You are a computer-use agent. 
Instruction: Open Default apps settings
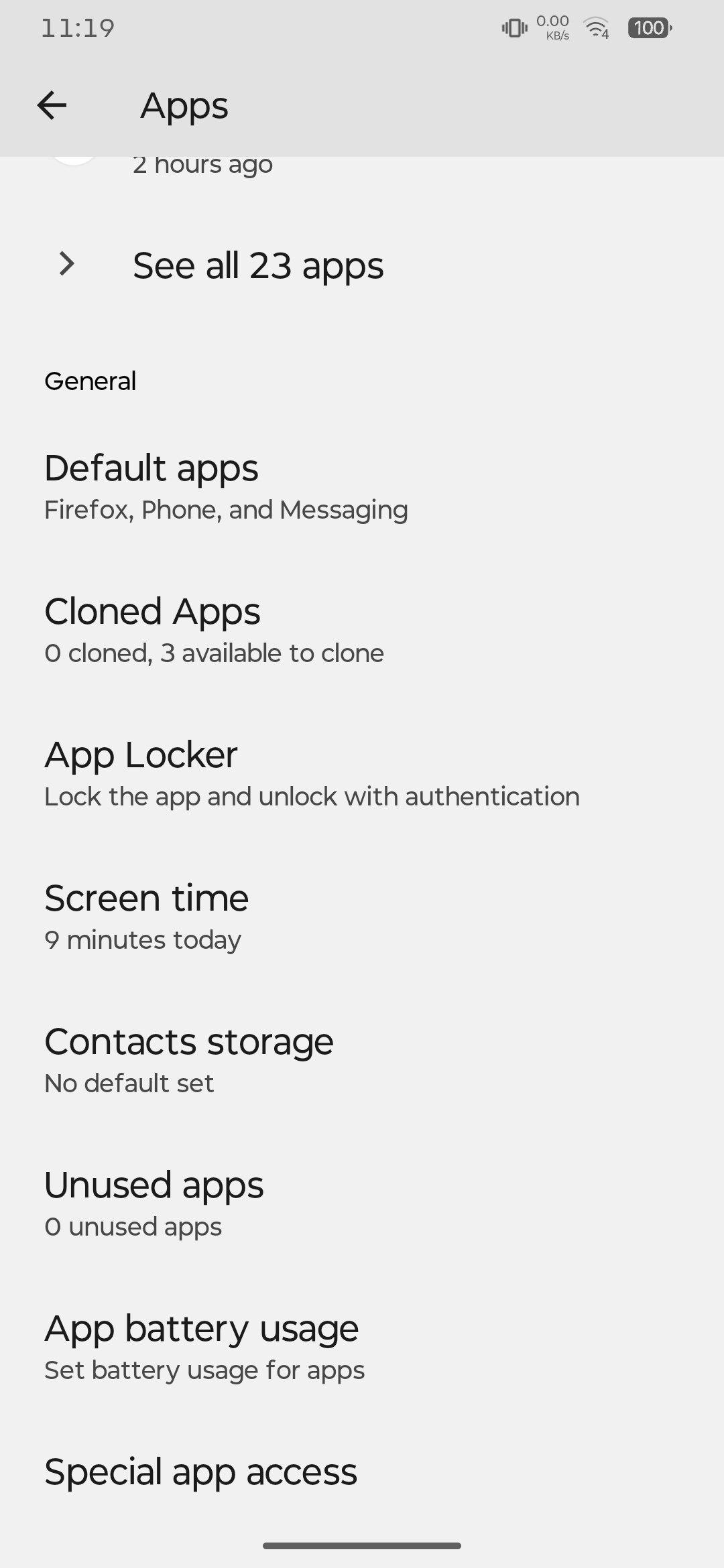362,487
